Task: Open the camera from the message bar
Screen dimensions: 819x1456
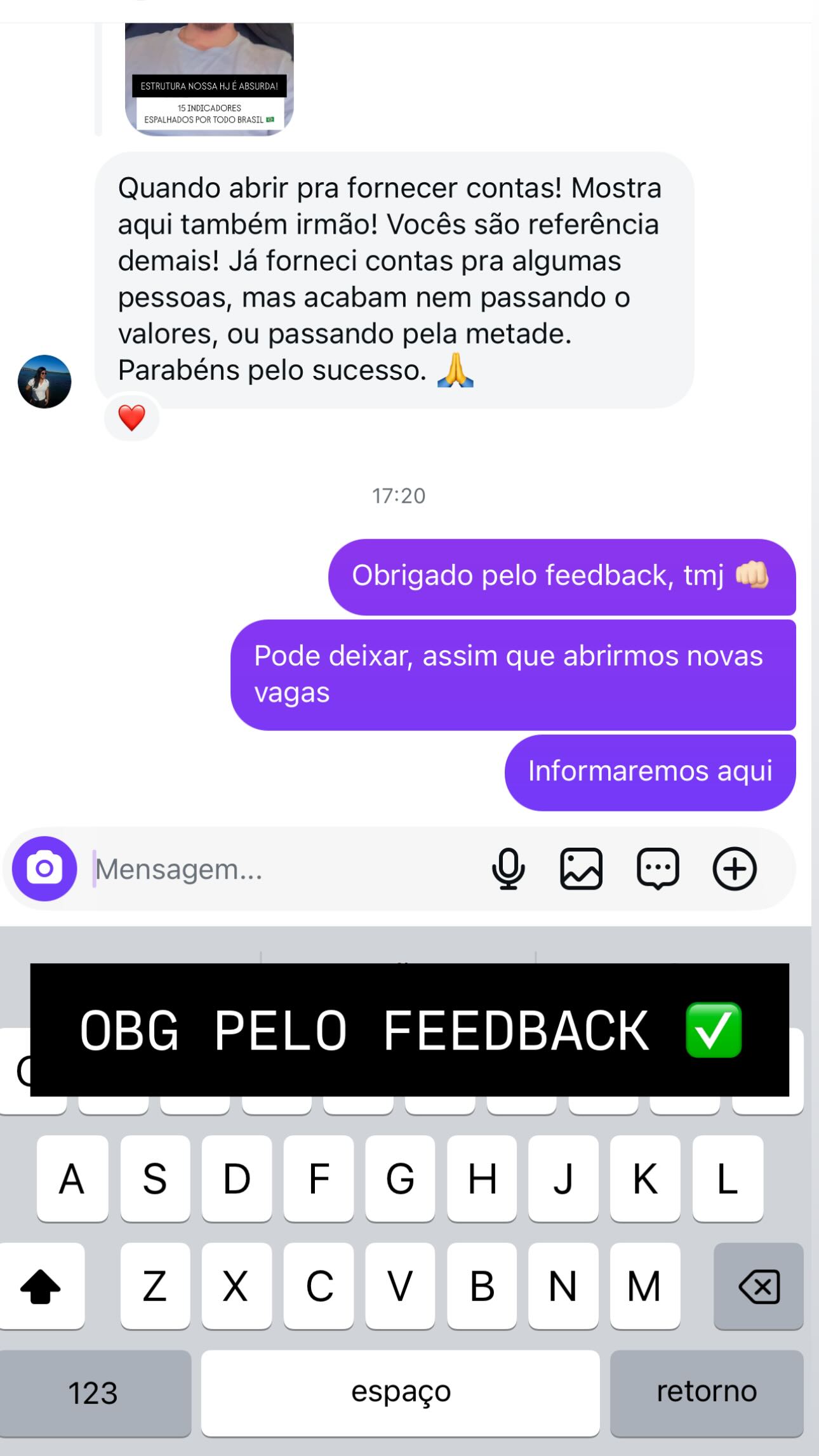Action: click(44, 869)
